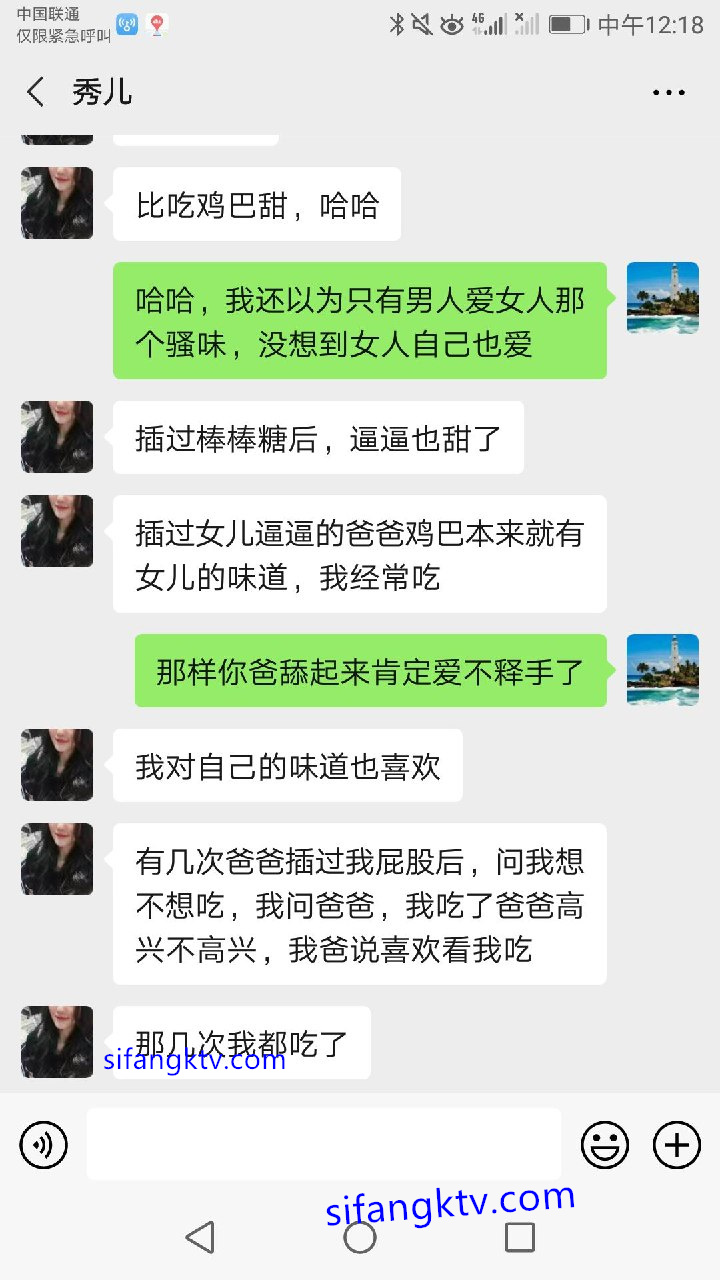Switch to voice message input
This screenshot has height=1280, width=720.
(x=44, y=1145)
